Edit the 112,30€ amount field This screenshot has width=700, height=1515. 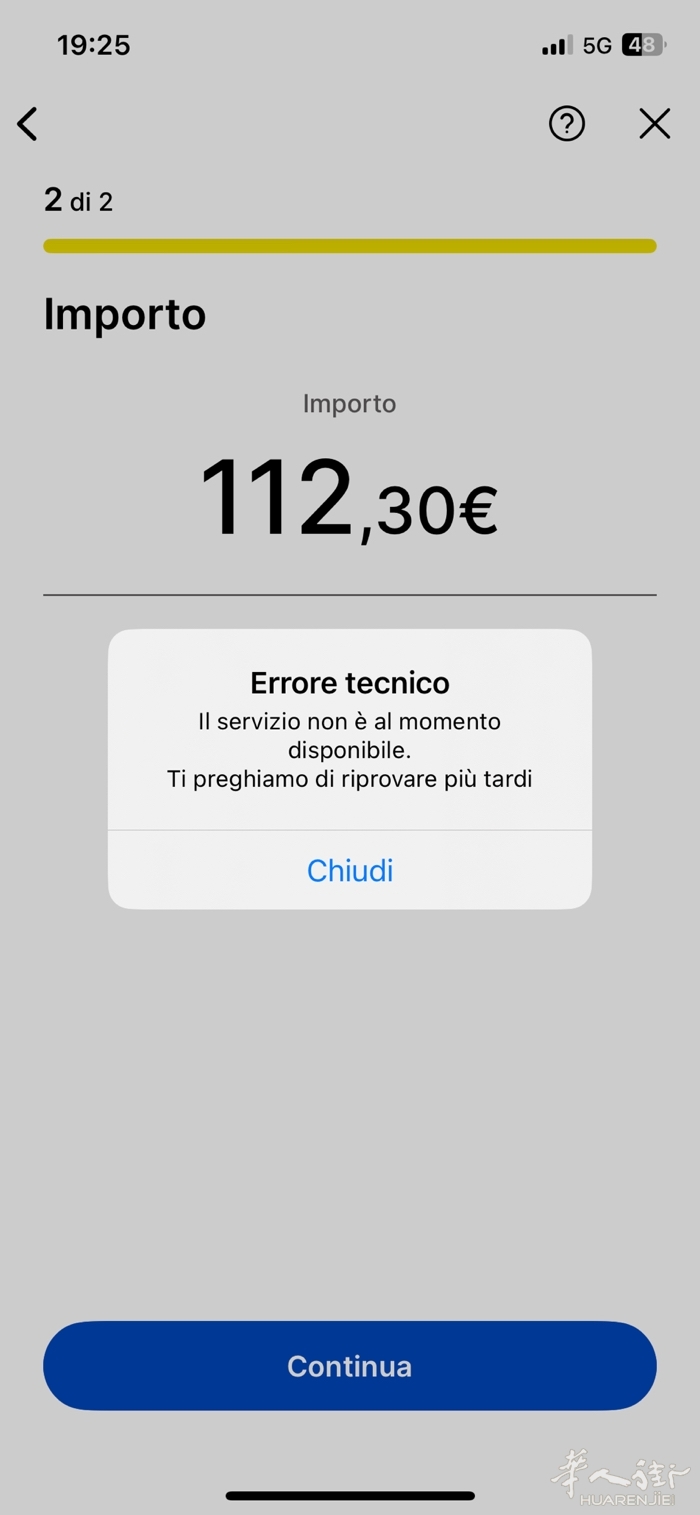(348, 502)
